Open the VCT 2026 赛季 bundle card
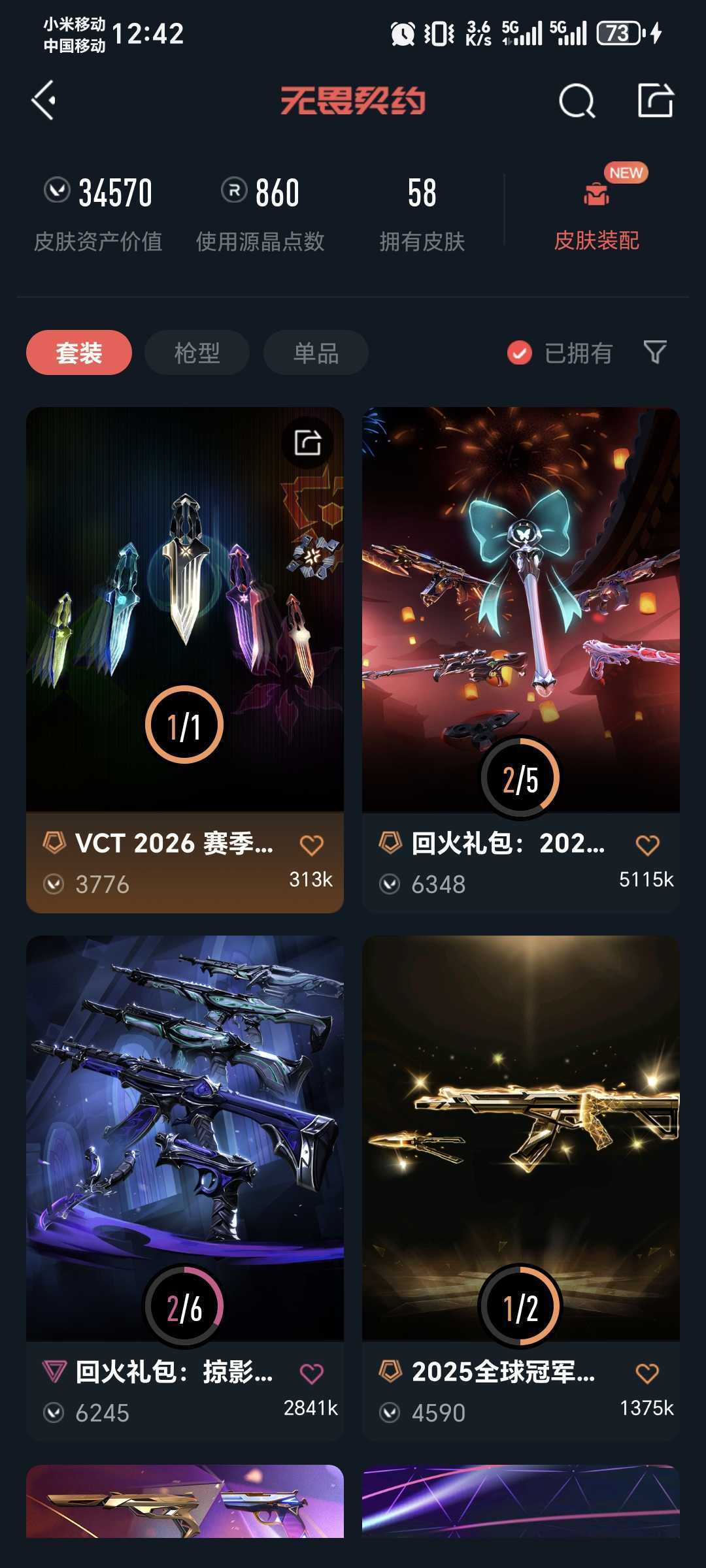Screen dimensions: 706x1568 tap(185, 660)
